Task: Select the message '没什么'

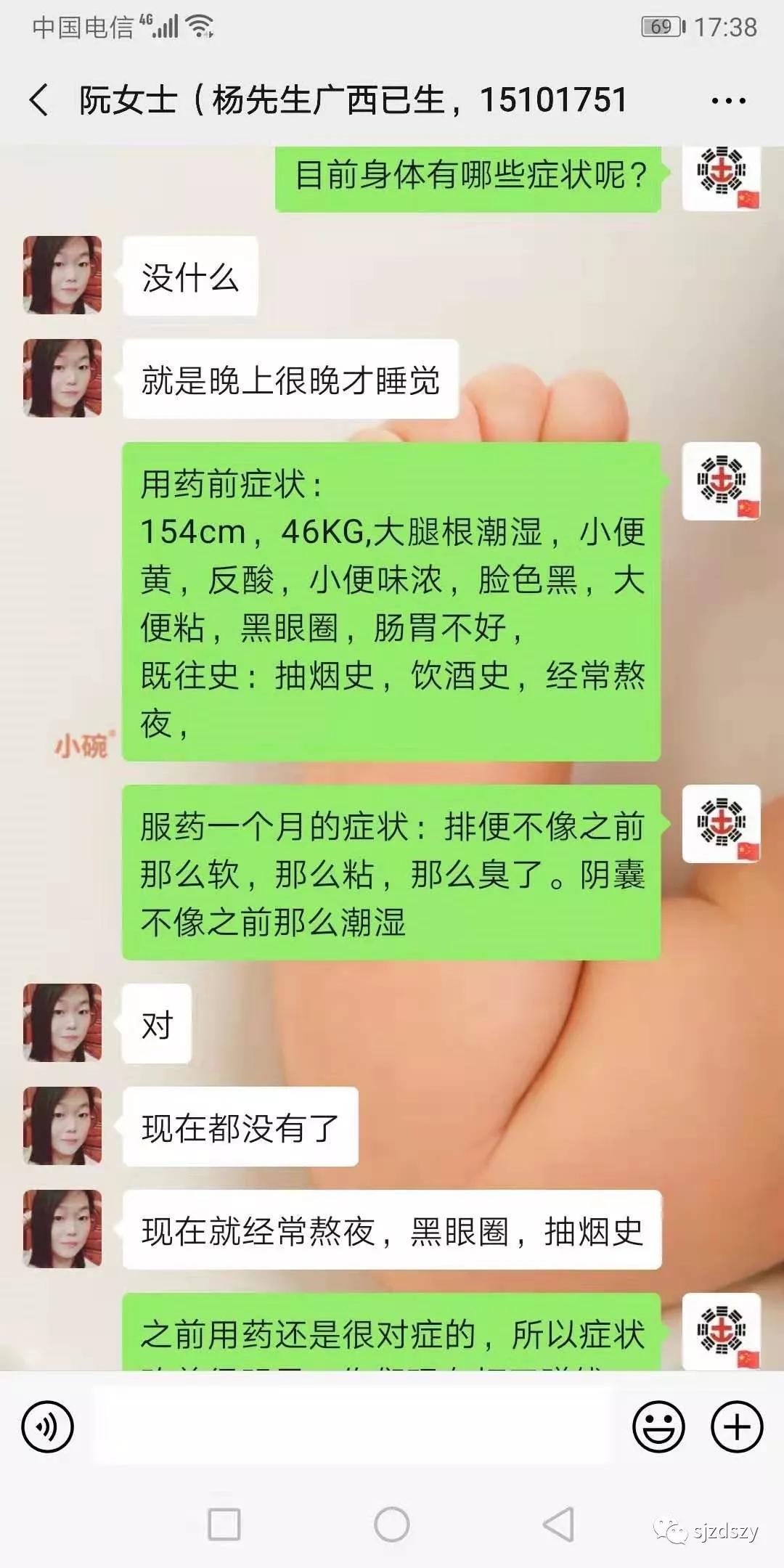Action: coord(191,279)
